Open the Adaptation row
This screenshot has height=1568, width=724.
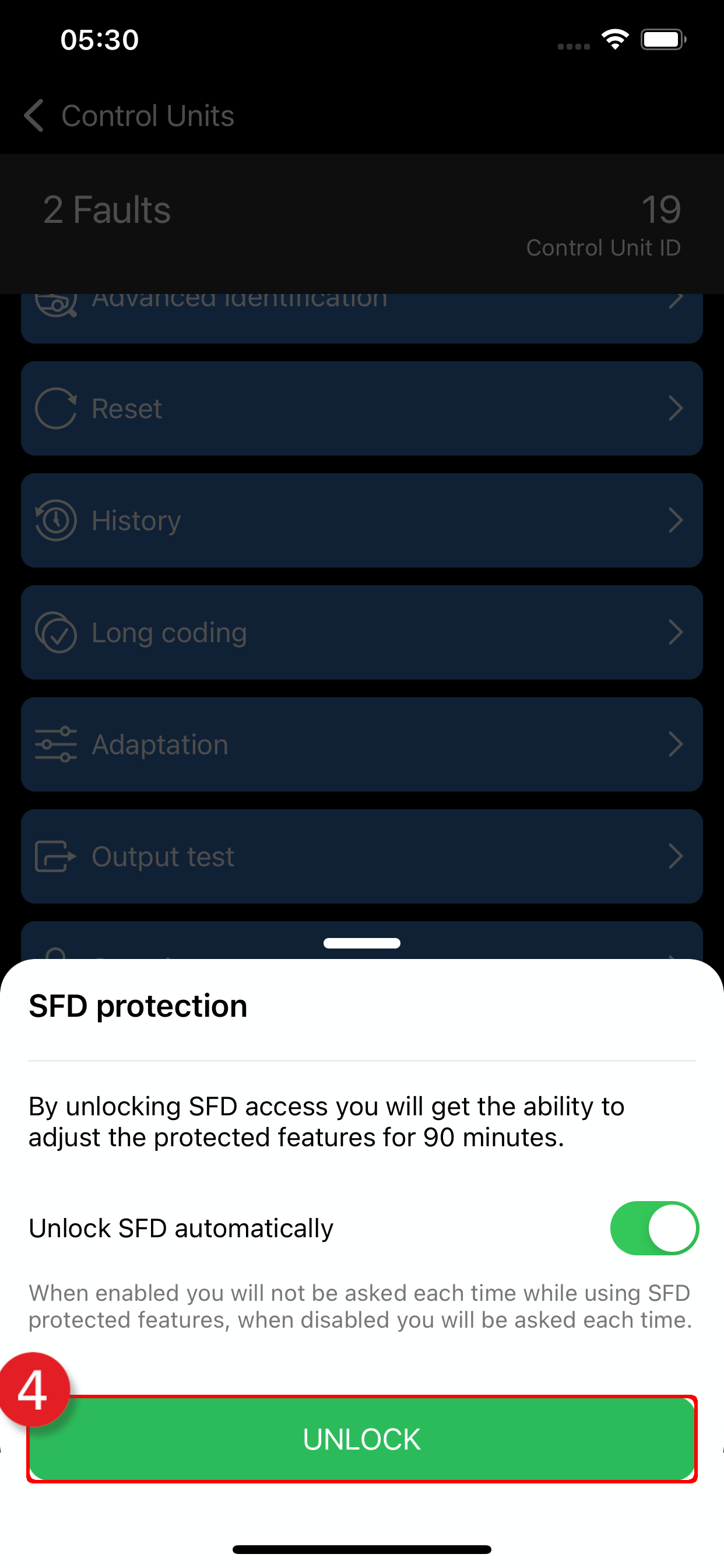point(362,744)
